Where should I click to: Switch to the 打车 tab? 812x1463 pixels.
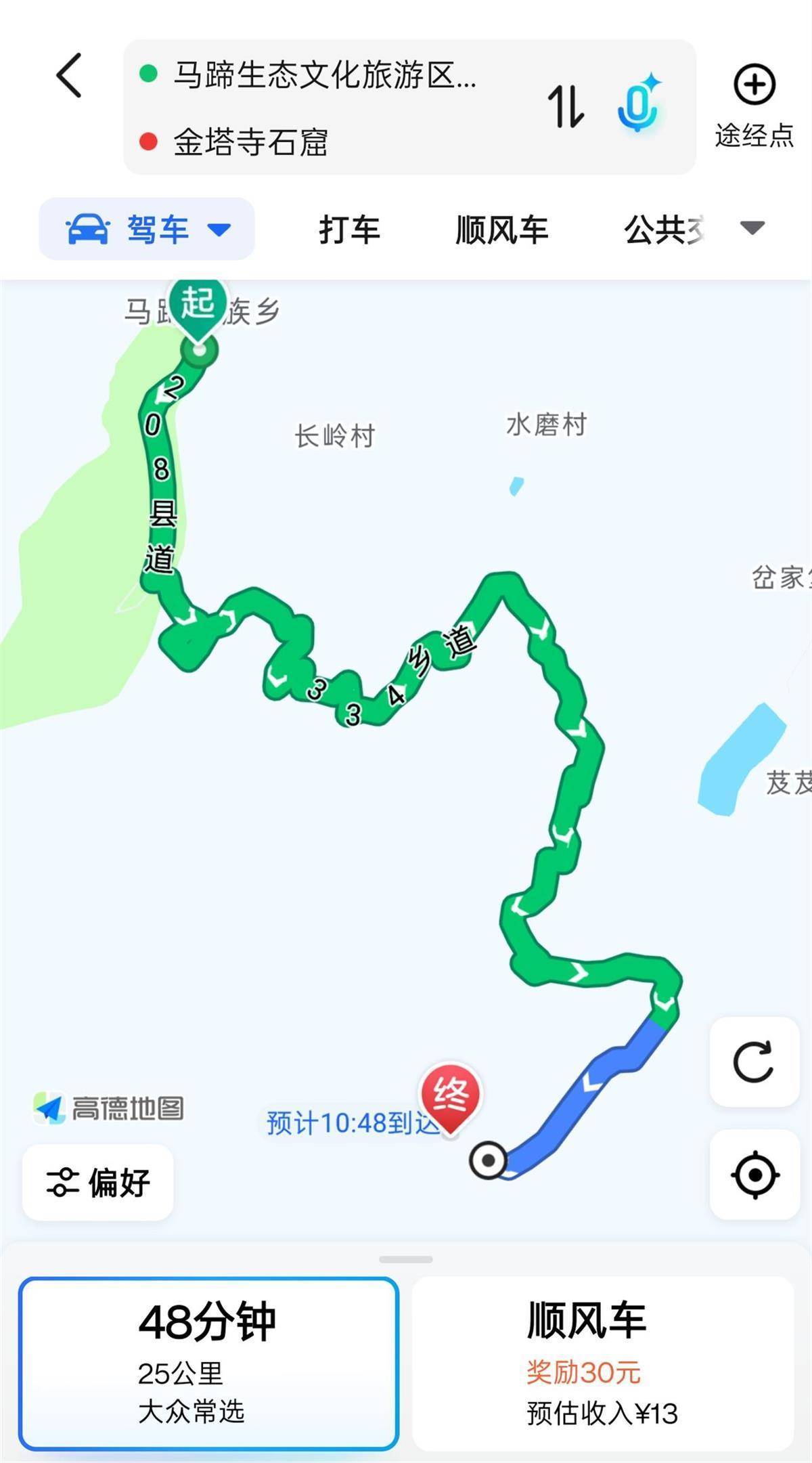point(349,230)
